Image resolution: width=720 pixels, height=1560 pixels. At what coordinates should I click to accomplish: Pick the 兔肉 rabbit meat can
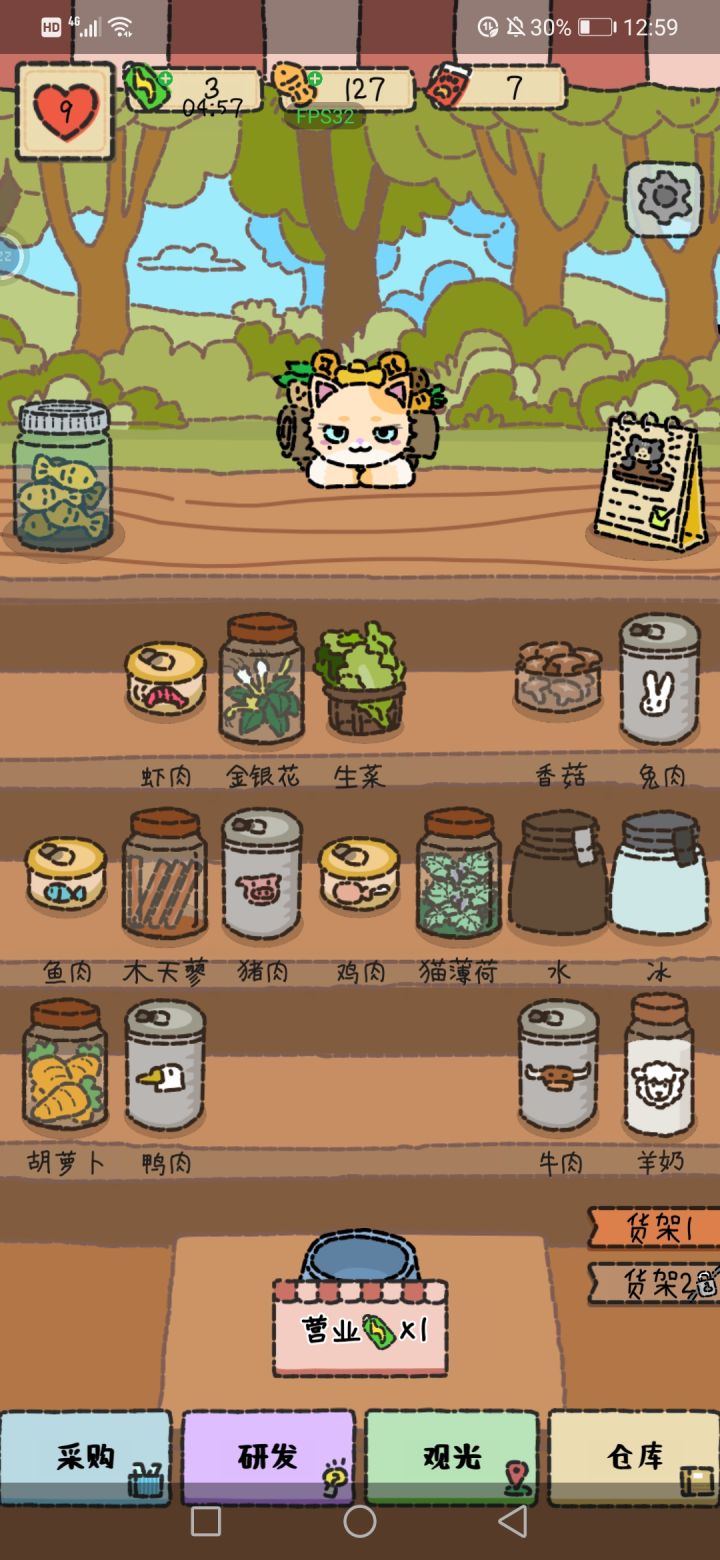658,682
